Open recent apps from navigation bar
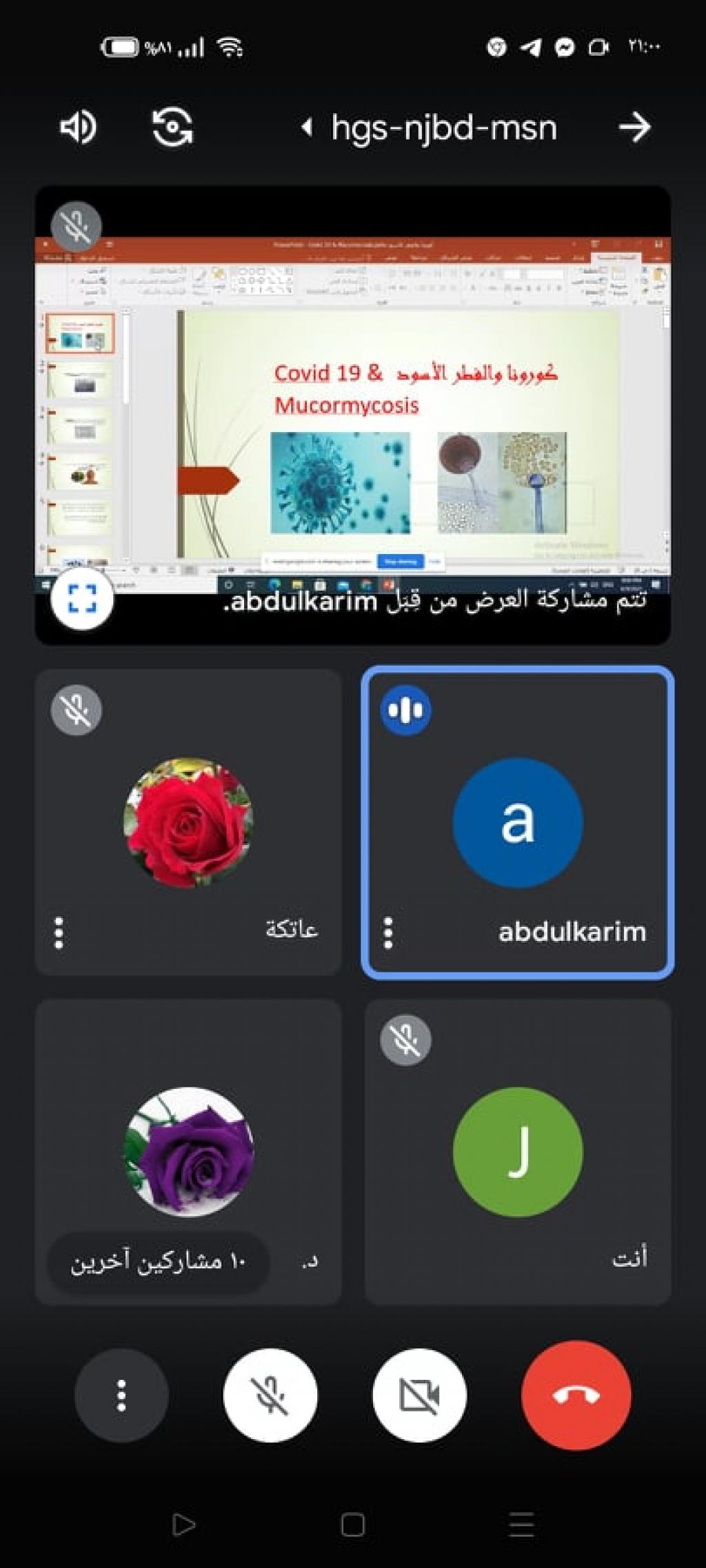The height and width of the screenshot is (1568, 706). (521, 1525)
